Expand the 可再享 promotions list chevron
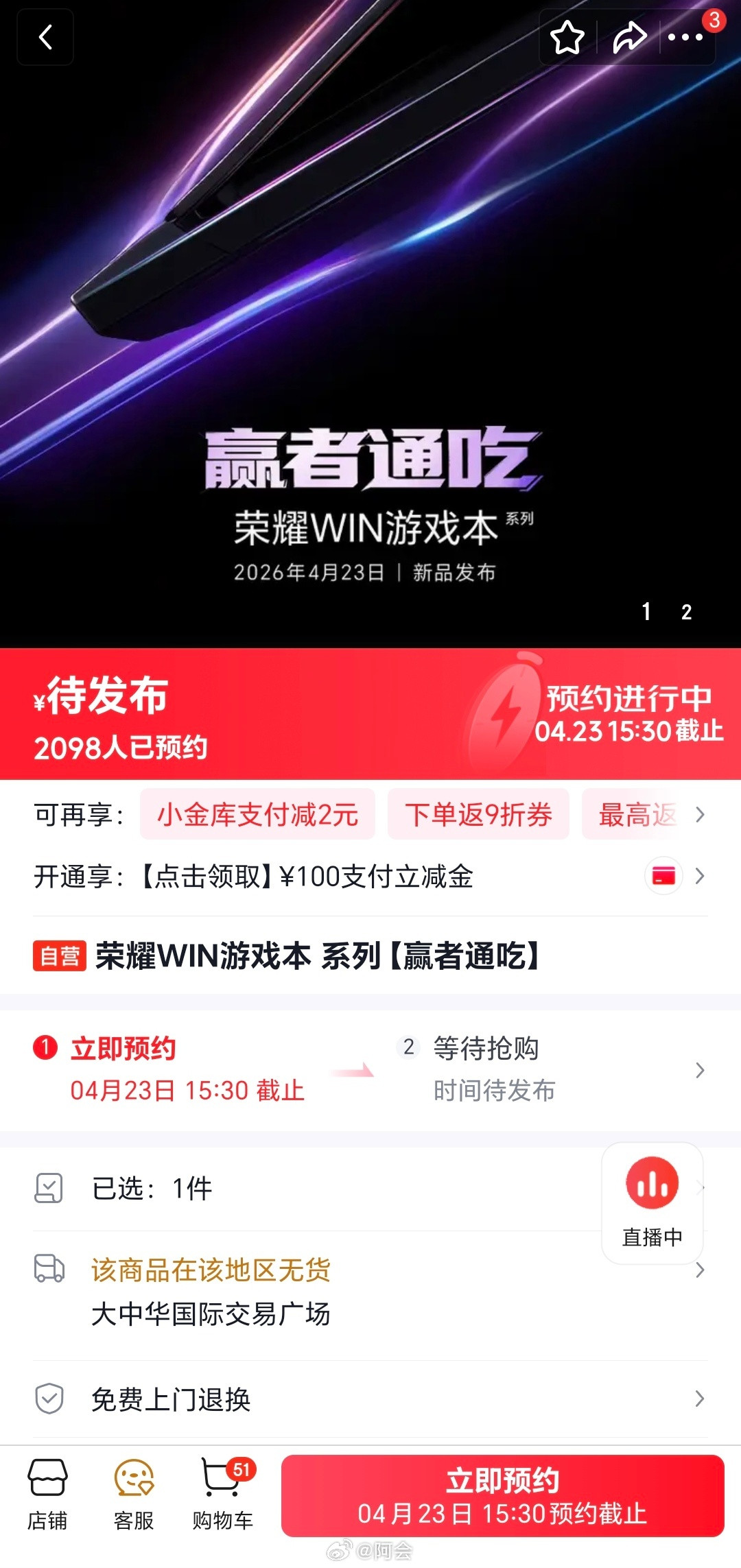 coord(700,816)
